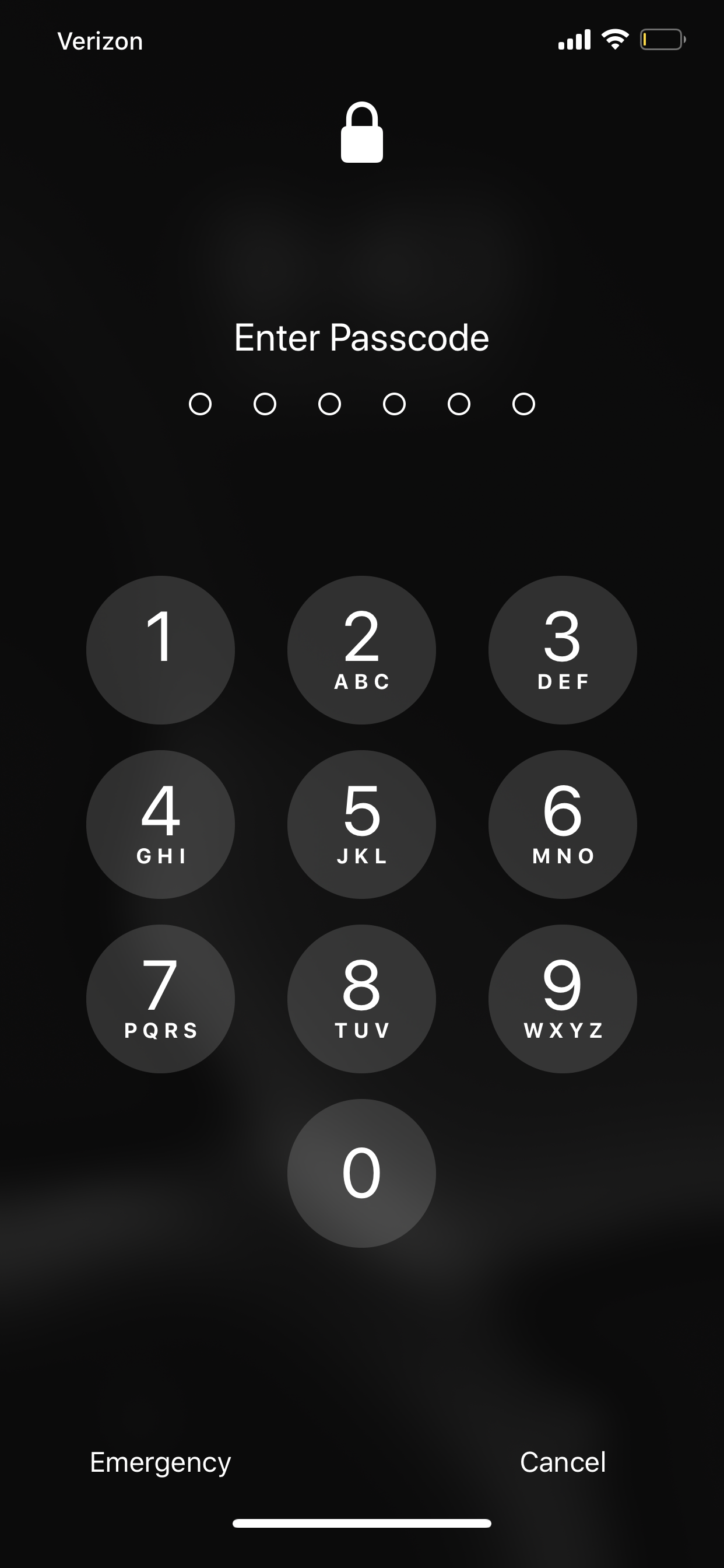Open the Emergency call screen
Image resolution: width=724 pixels, height=1568 pixels.
coord(161,1462)
